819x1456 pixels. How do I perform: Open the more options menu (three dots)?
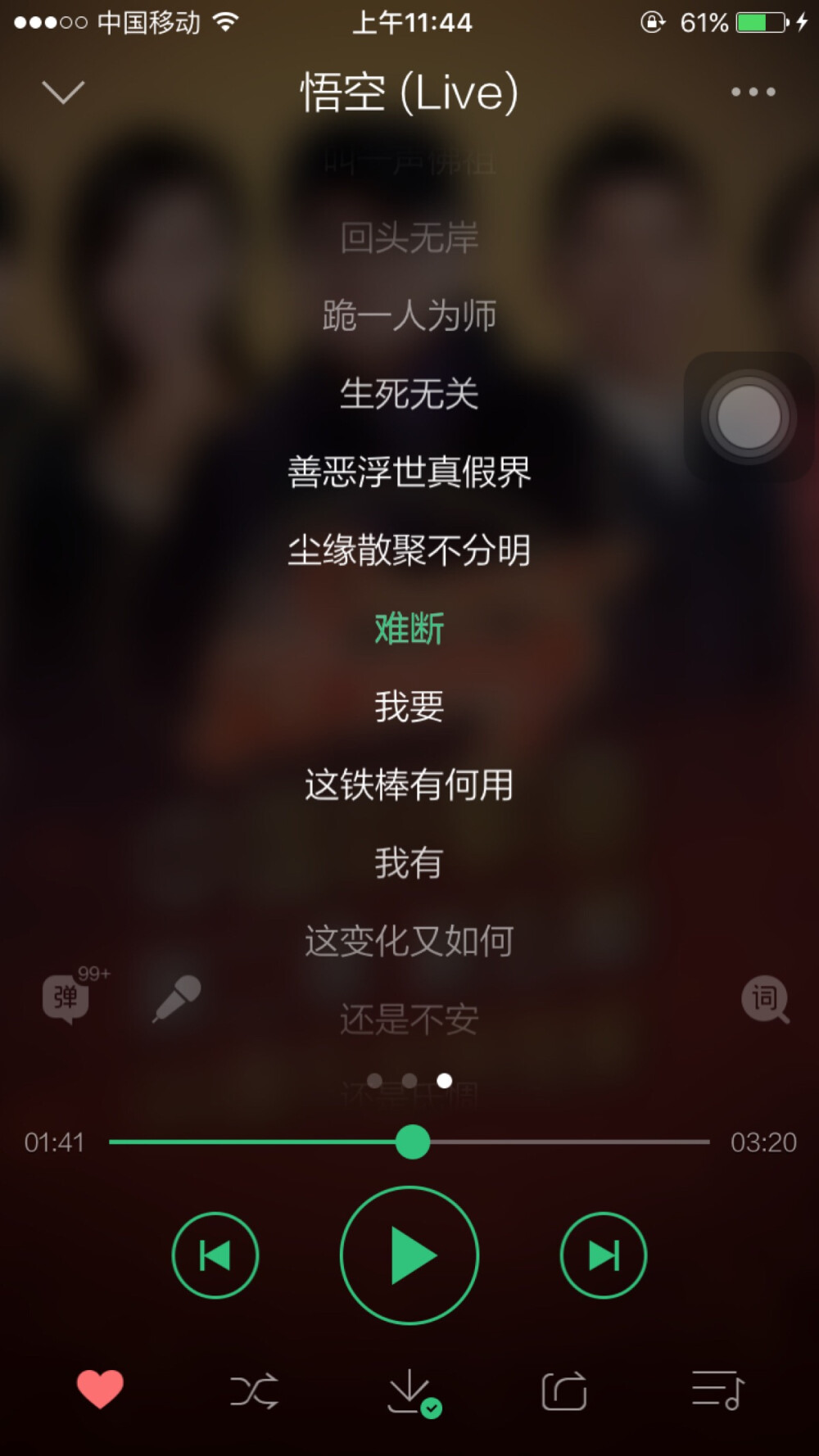click(752, 91)
